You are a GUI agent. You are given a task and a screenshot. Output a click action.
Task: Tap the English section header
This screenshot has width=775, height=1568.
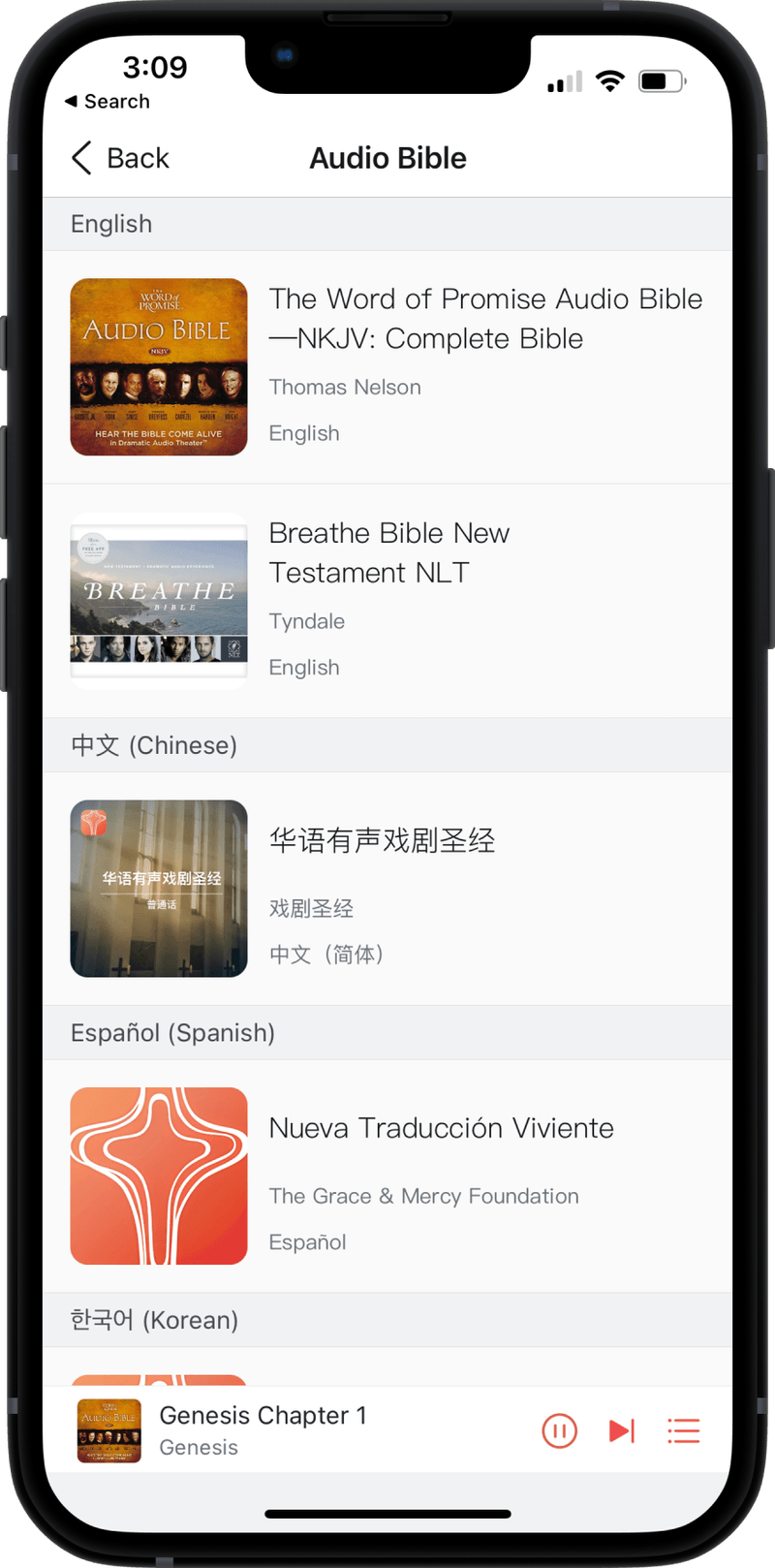[x=110, y=223]
